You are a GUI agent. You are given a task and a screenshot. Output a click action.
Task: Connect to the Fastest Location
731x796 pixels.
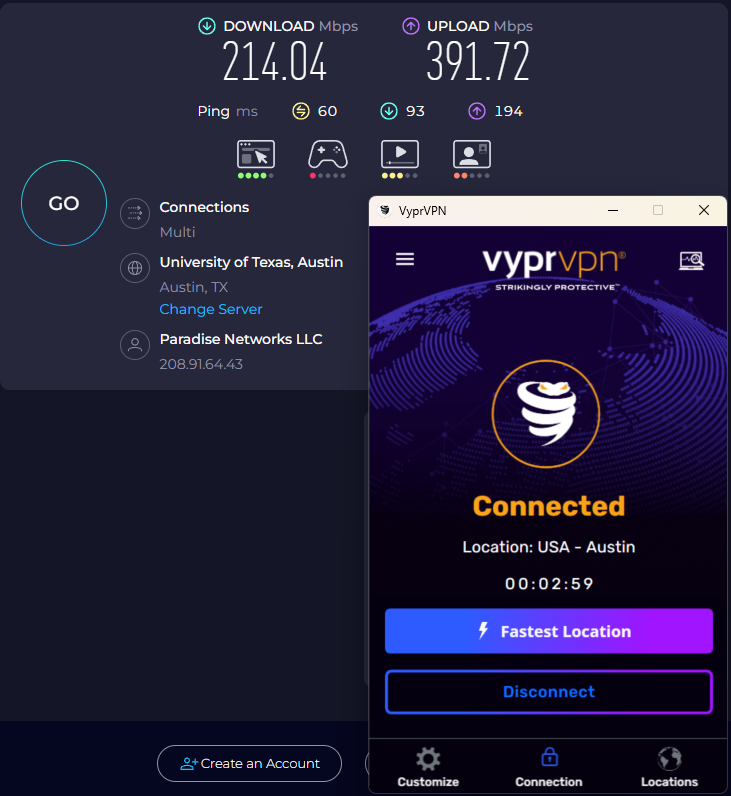(x=548, y=631)
